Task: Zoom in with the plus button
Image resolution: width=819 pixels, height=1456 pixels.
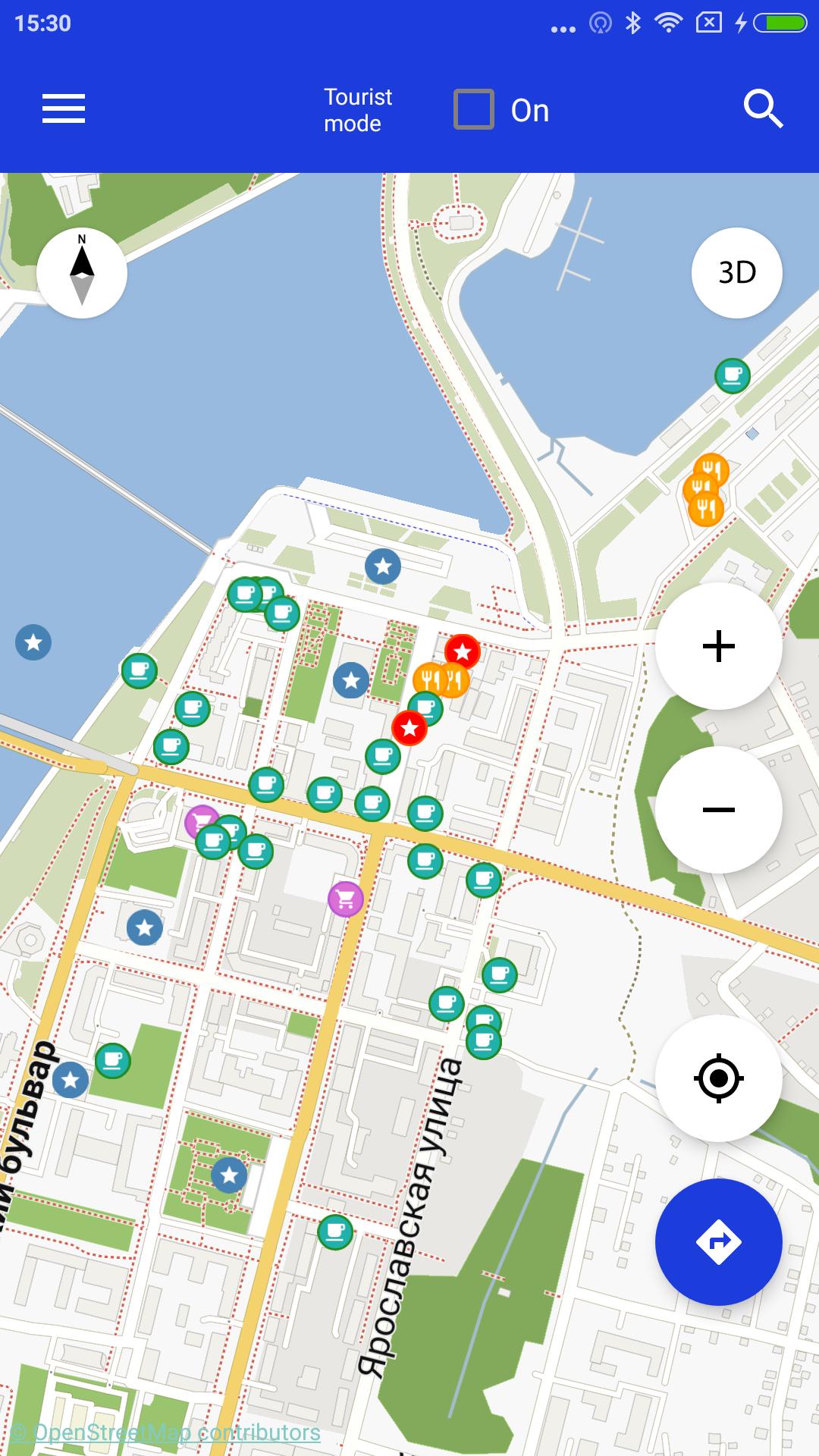Action: [x=718, y=646]
